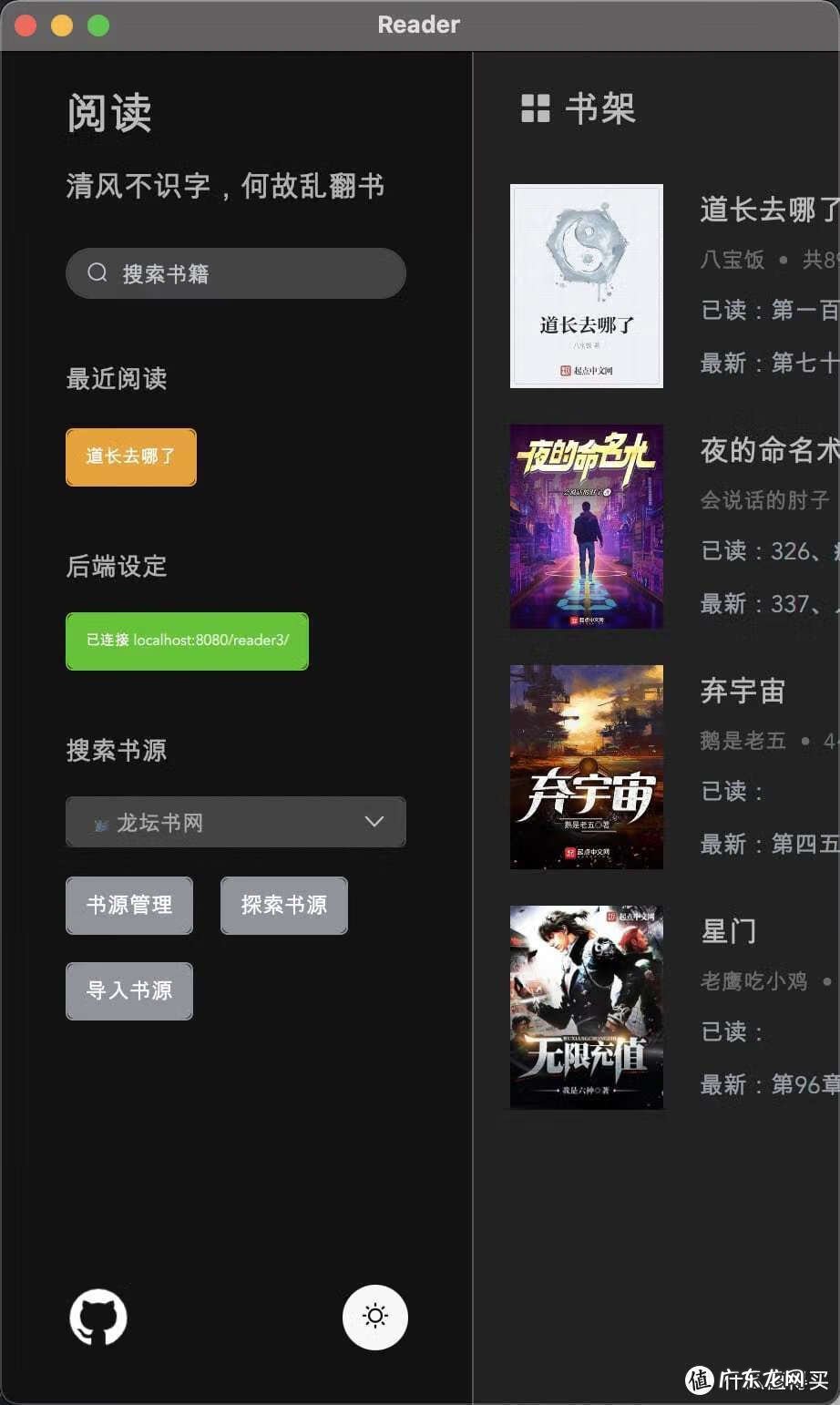The height and width of the screenshot is (1405, 840).
Task: Open 书源管理 source management
Action: point(128,905)
